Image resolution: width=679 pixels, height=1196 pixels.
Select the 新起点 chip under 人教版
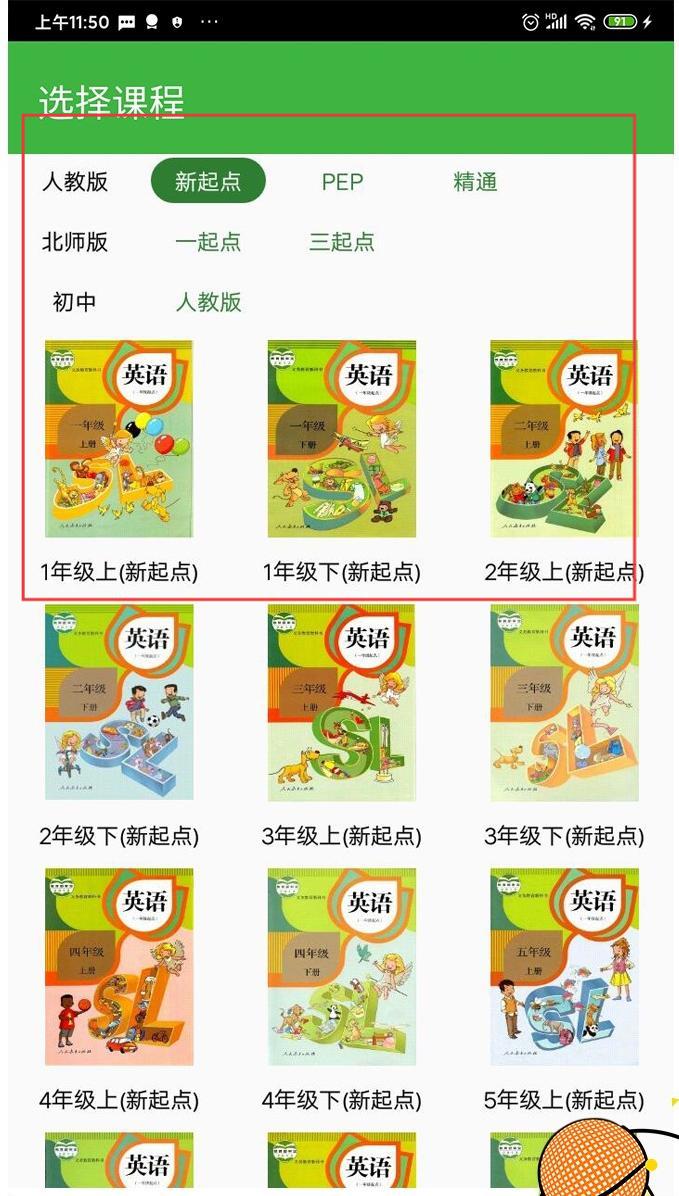pyautogui.click(x=208, y=182)
